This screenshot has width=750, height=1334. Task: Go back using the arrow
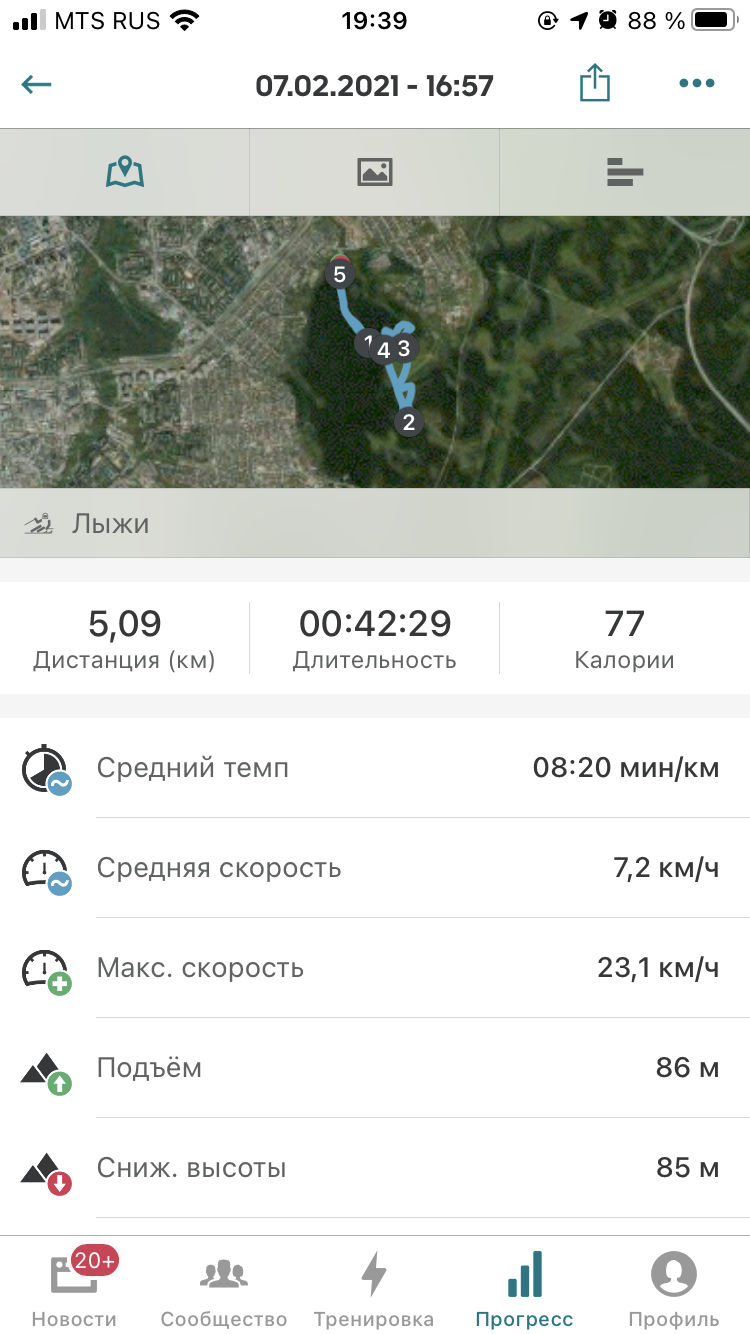[x=37, y=84]
